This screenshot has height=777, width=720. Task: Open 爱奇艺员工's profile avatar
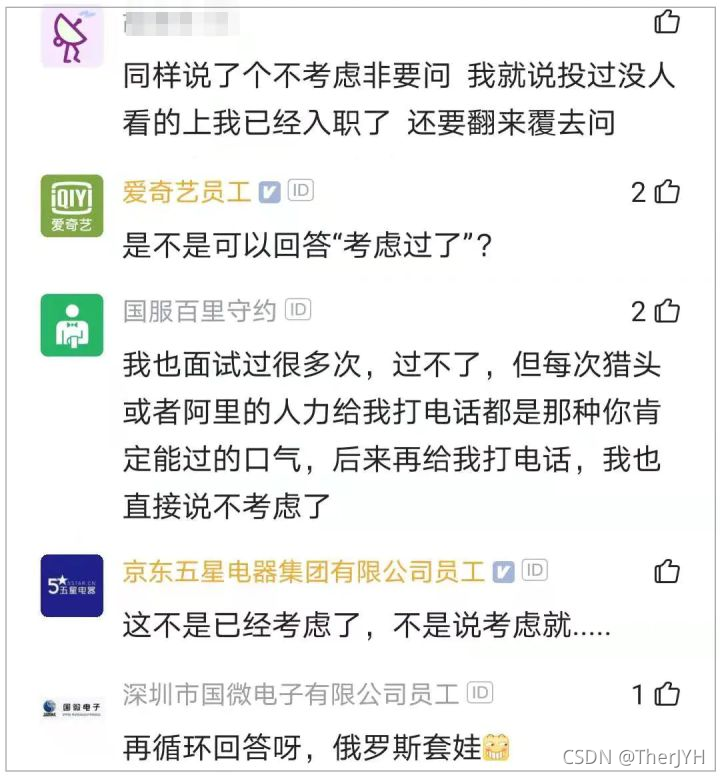coord(72,205)
